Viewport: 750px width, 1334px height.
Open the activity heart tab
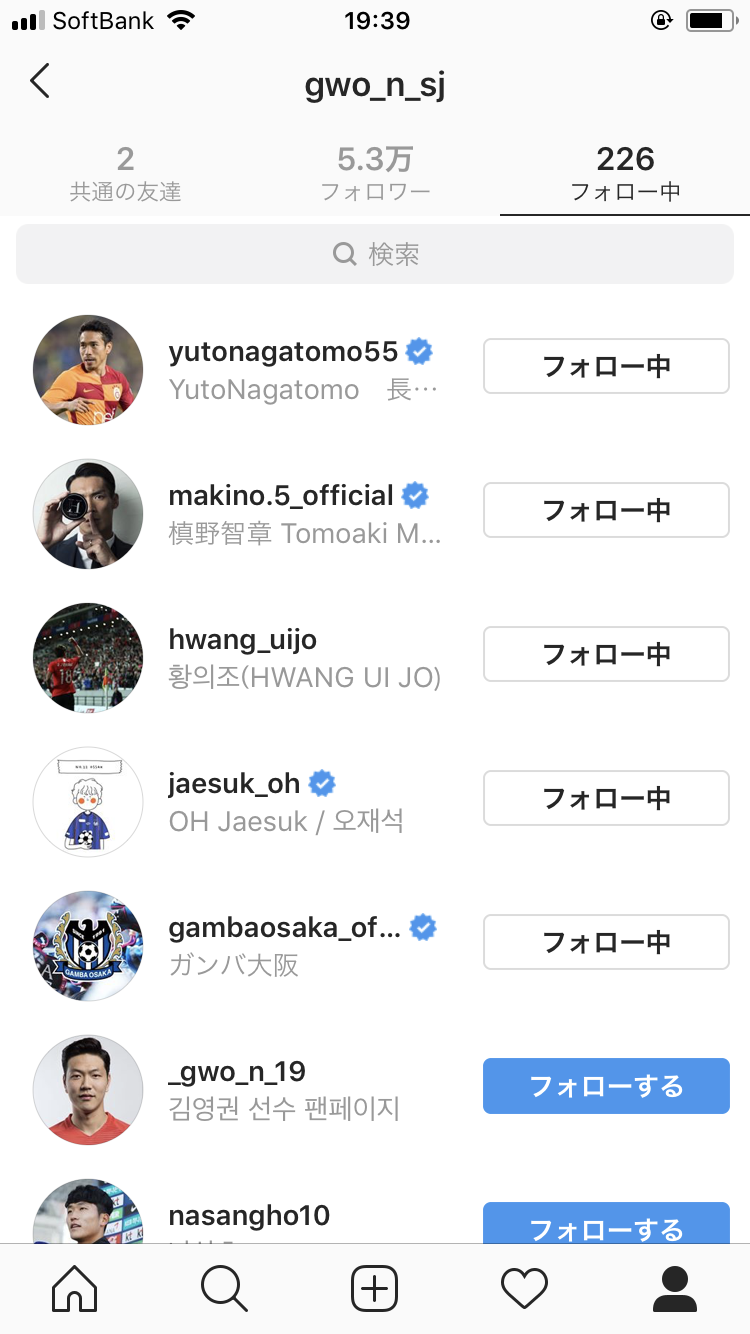(x=525, y=1288)
